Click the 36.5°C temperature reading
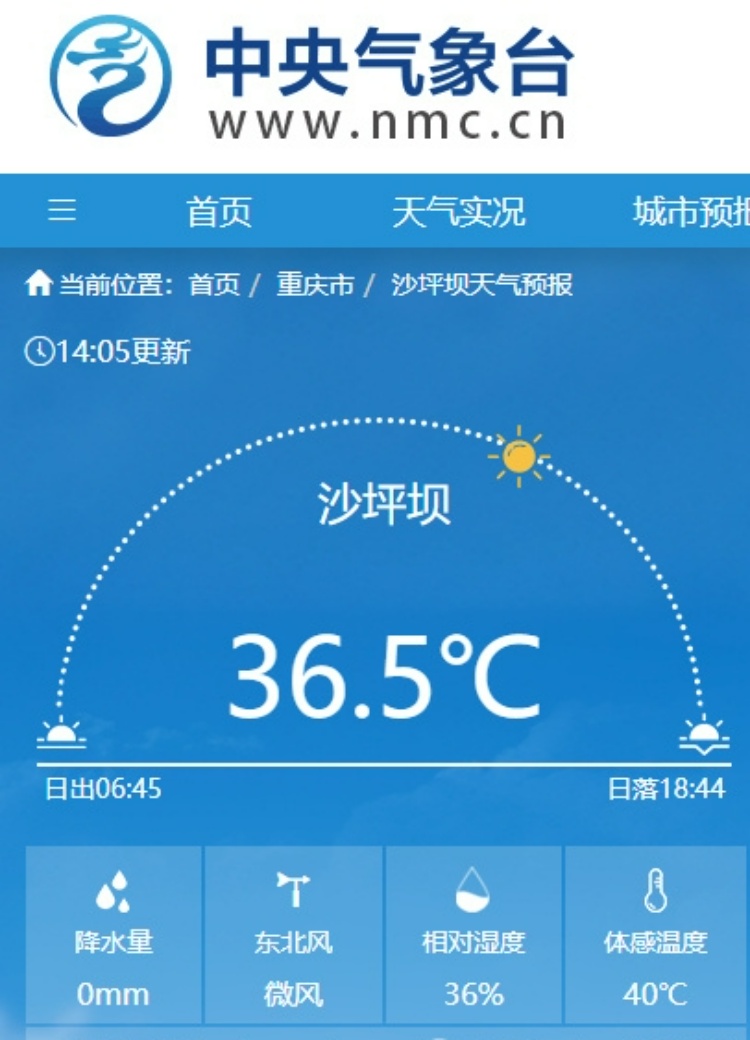 point(380,673)
